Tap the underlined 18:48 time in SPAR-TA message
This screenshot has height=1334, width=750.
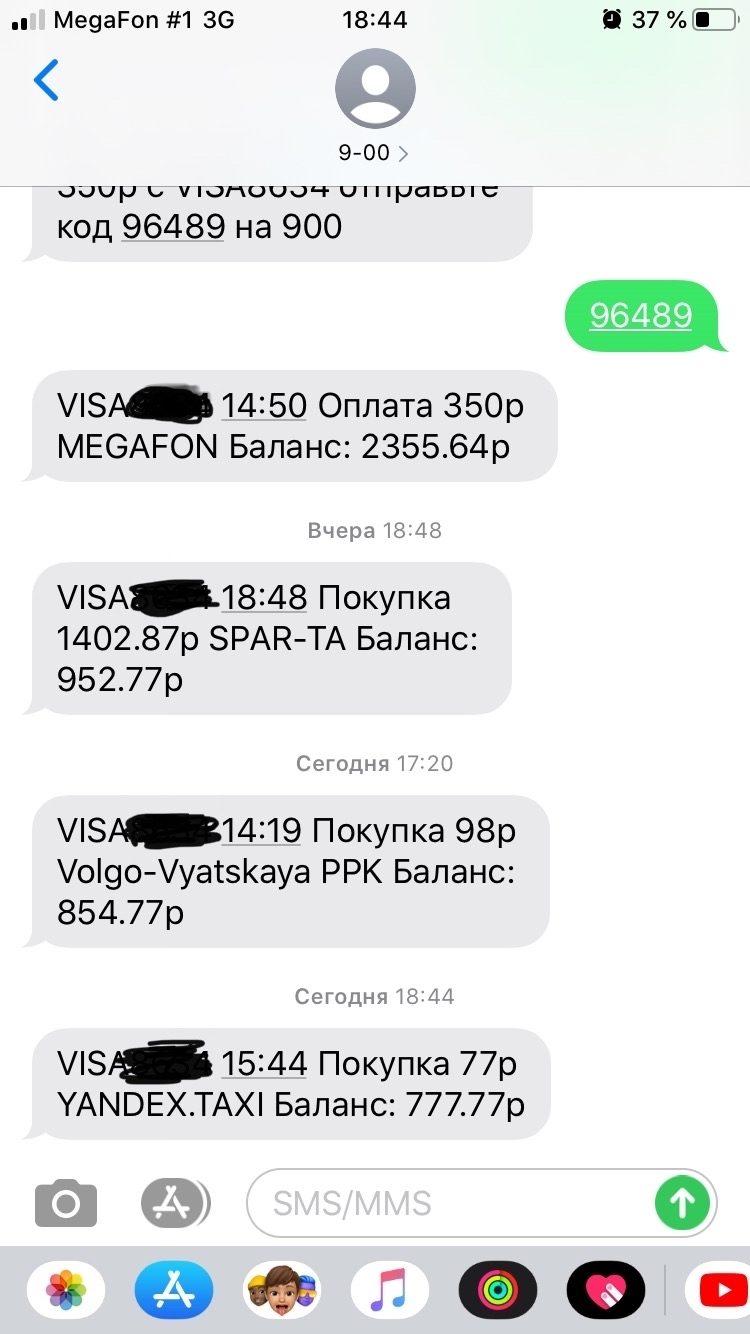click(264, 597)
